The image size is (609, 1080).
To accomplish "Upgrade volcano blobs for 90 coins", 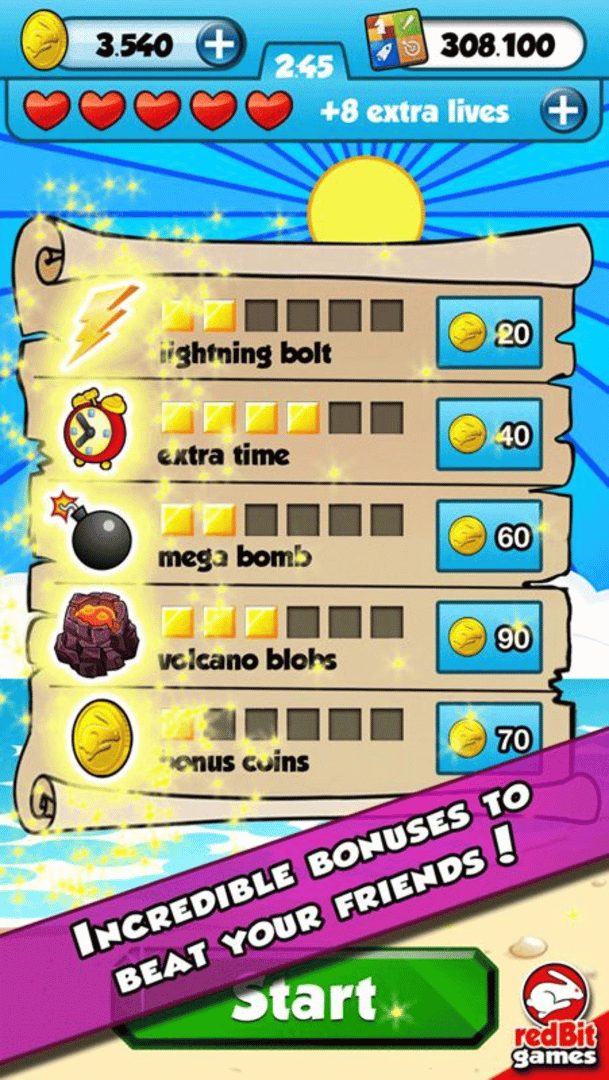I will [x=489, y=637].
